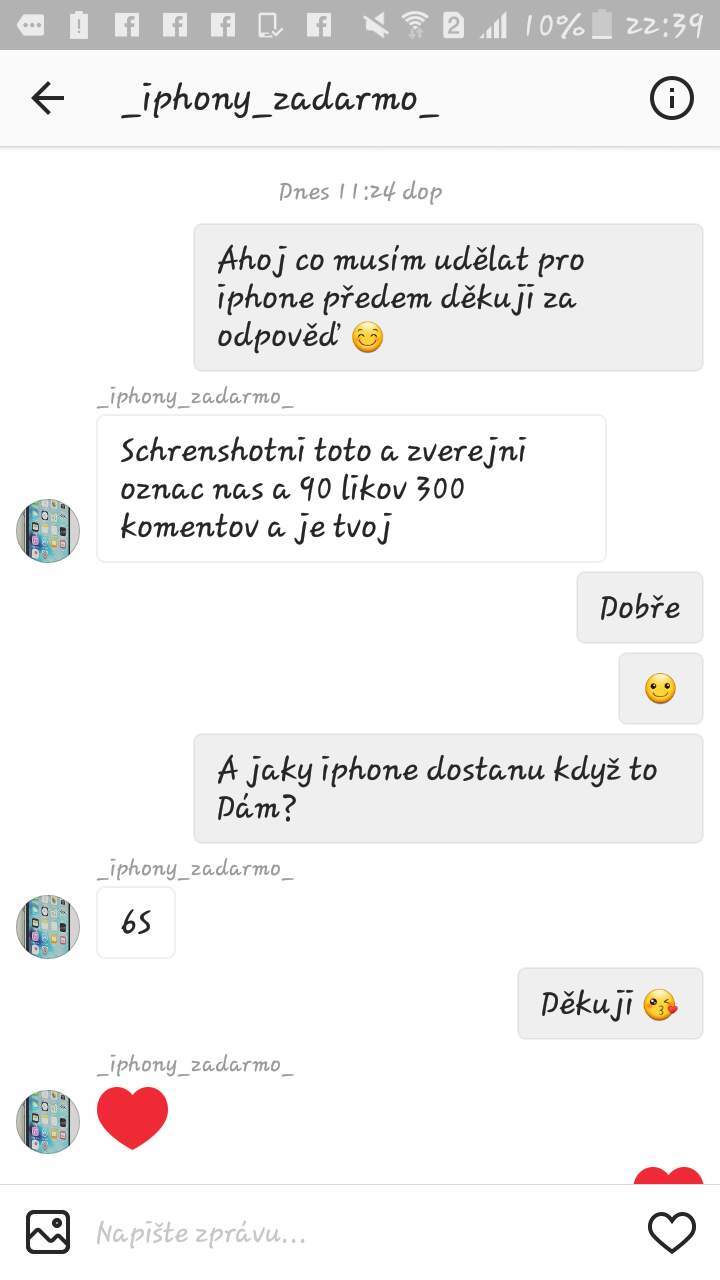The height and width of the screenshot is (1280, 720).
Task: Tap the sender avatar beside the Schrenshotni message
Action: [48, 531]
